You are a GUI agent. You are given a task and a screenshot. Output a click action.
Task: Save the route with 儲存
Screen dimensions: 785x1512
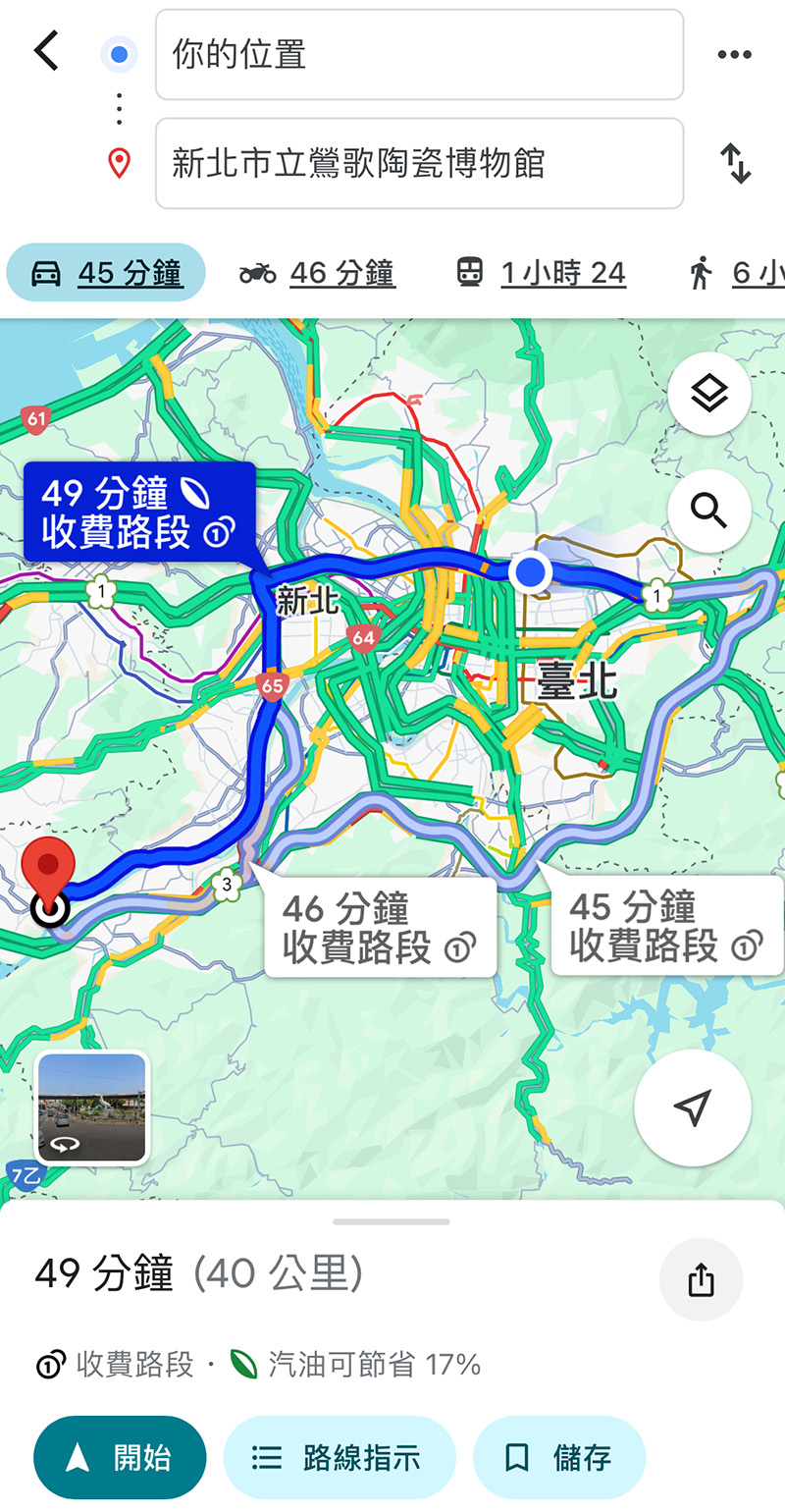point(559,1457)
